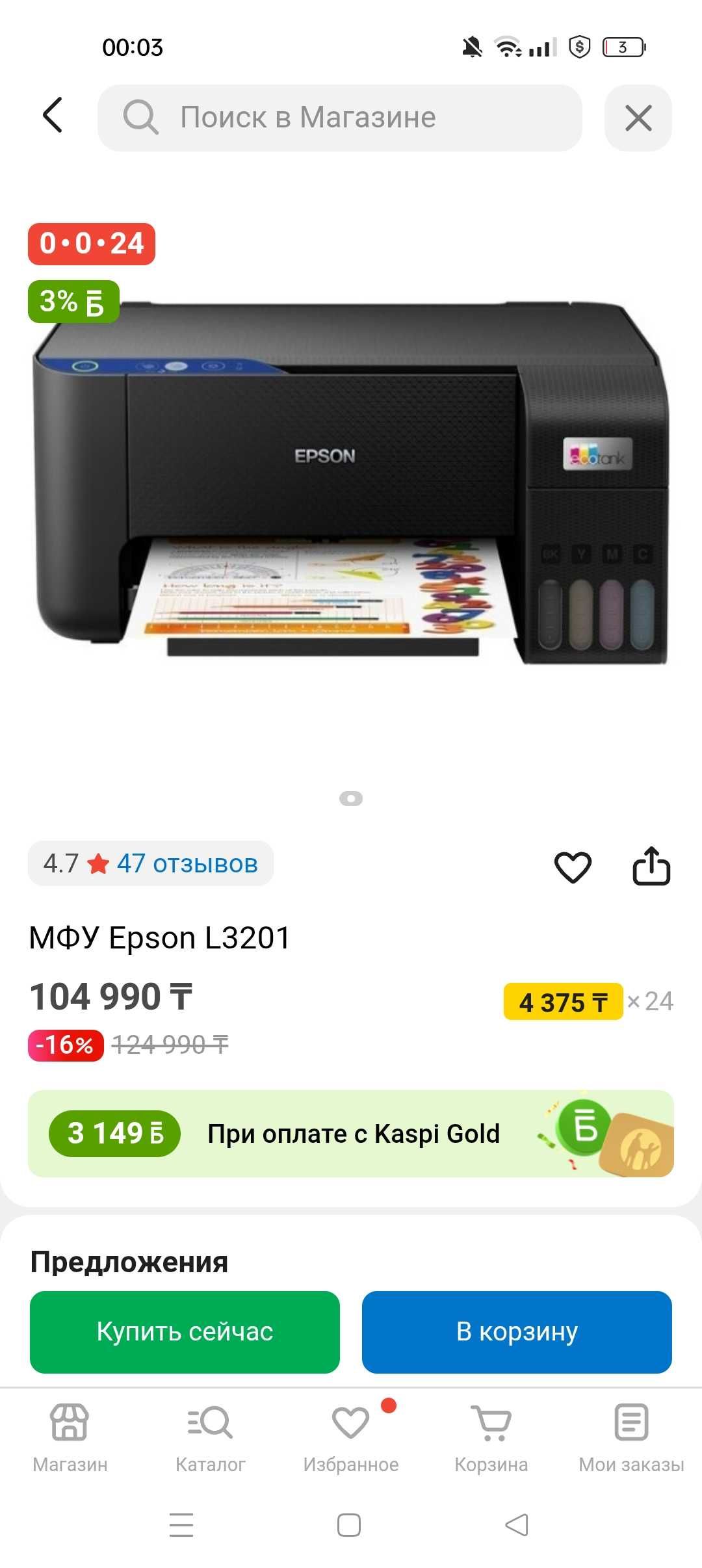Open recent apps from the navigation bar

(x=181, y=1525)
